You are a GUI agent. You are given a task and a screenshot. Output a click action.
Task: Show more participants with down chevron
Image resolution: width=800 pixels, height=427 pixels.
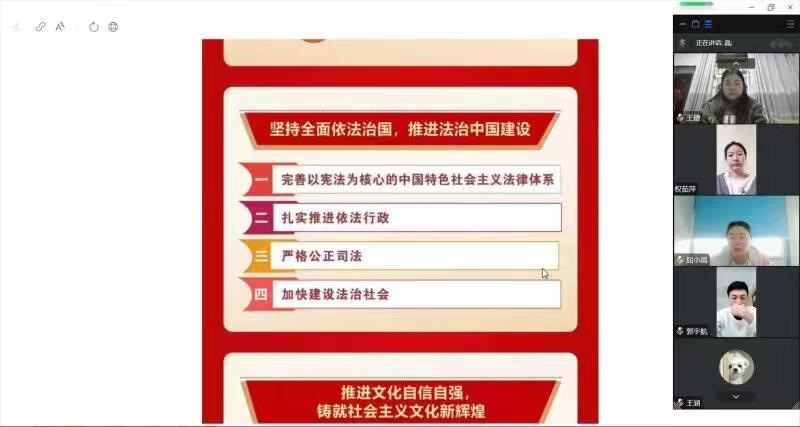tap(736, 397)
